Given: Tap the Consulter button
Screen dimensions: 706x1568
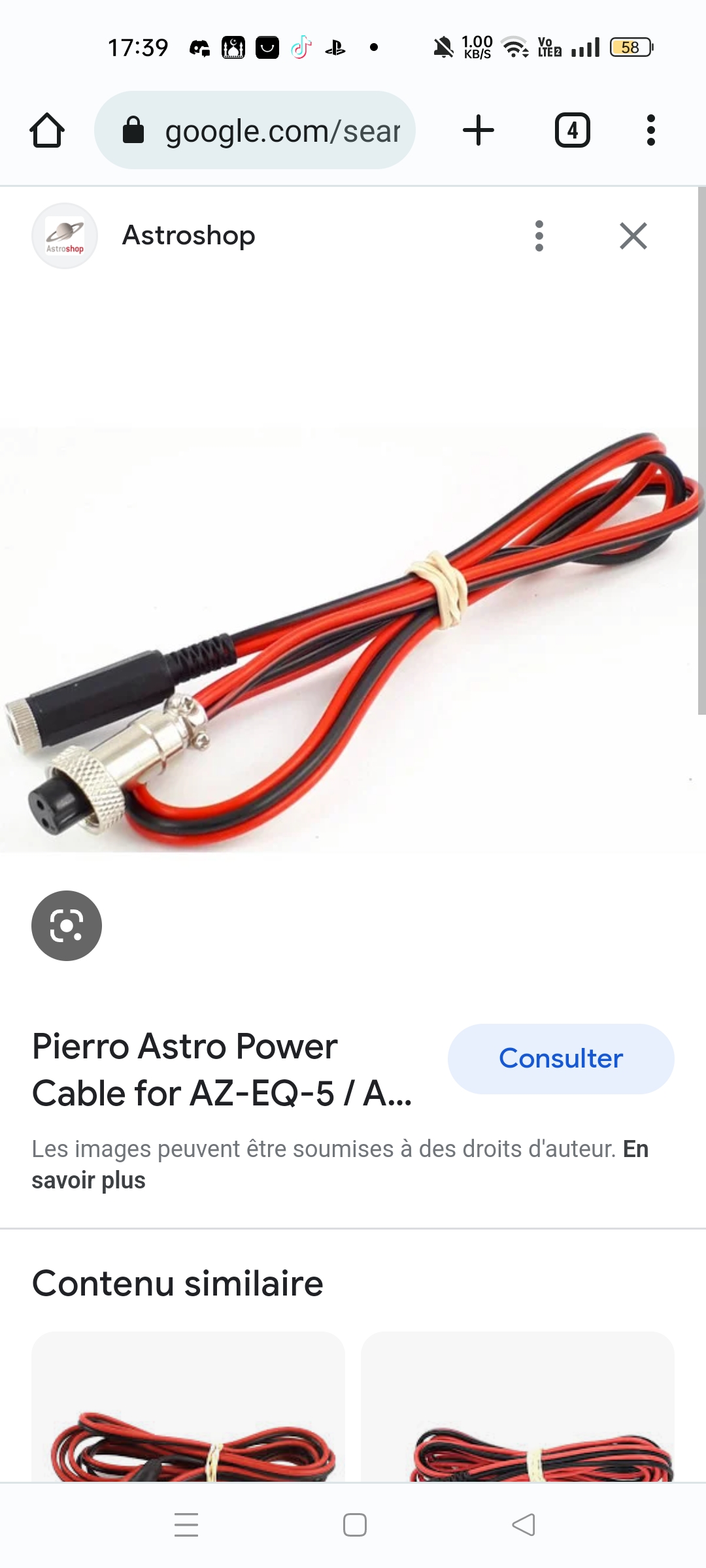Looking at the screenshot, I should pos(561,1059).
